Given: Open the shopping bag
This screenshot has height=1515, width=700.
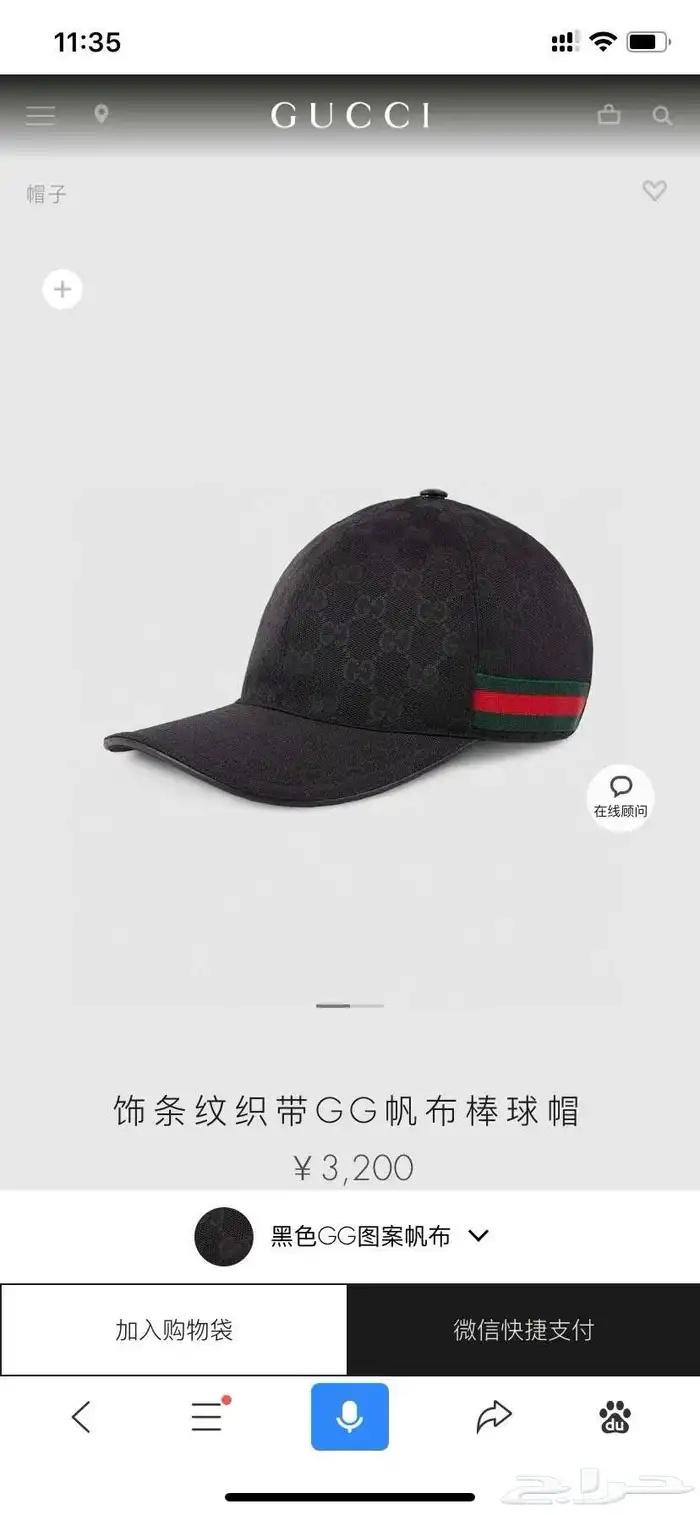Looking at the screenshot, I should tap(608, 115).
